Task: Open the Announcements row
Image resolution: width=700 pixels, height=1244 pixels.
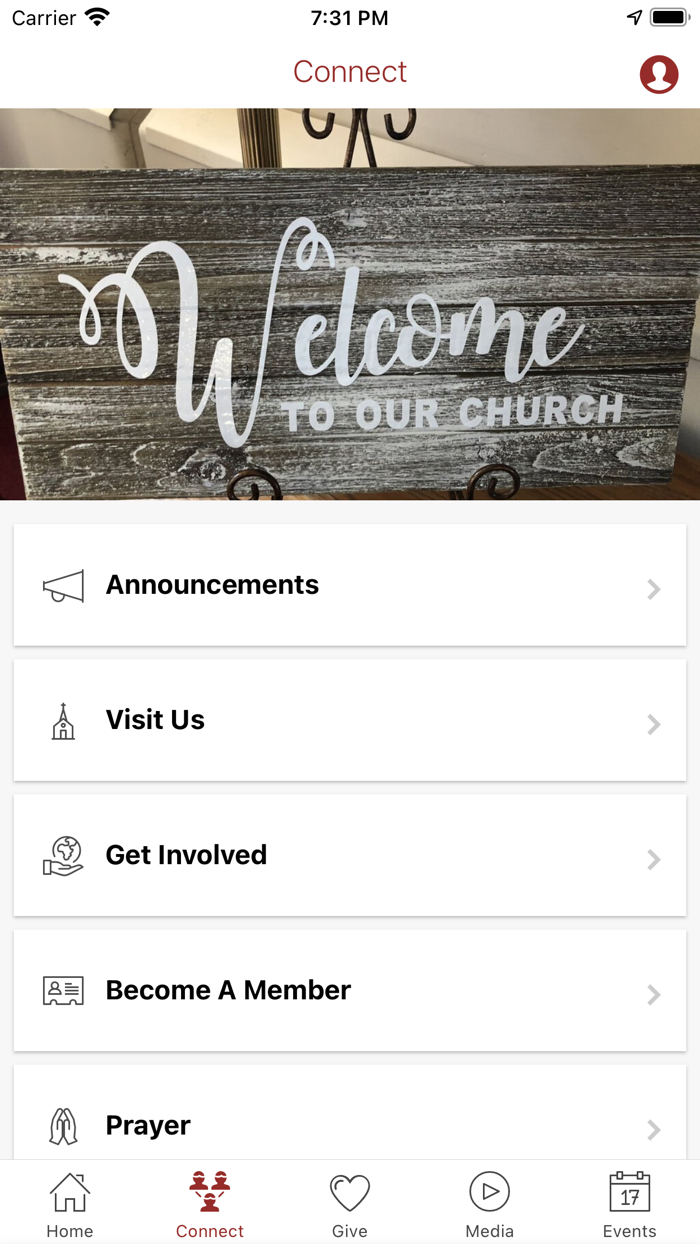Action: (349, 585)
